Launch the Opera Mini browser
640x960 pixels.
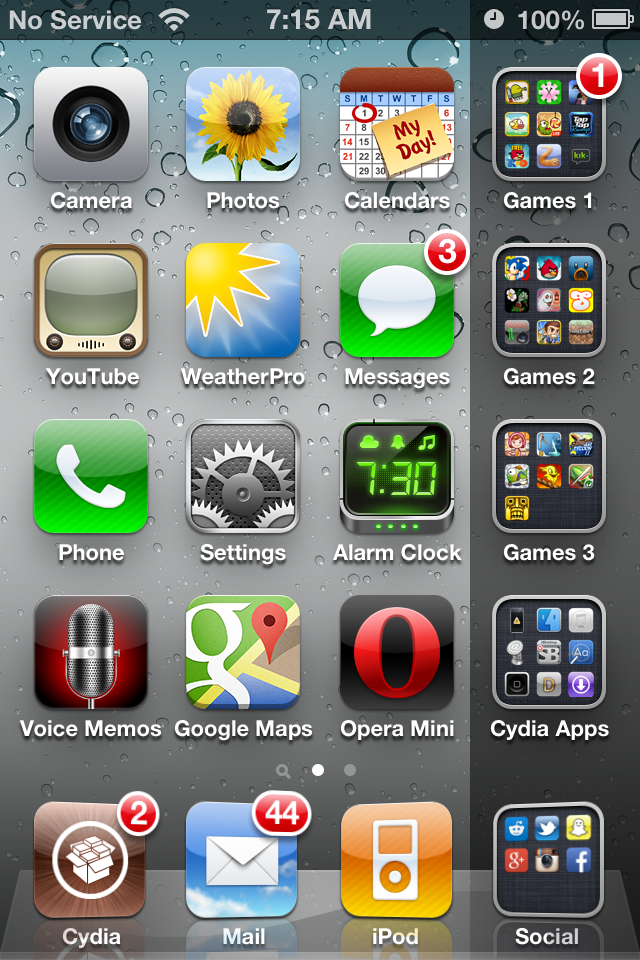coord(397,653)
